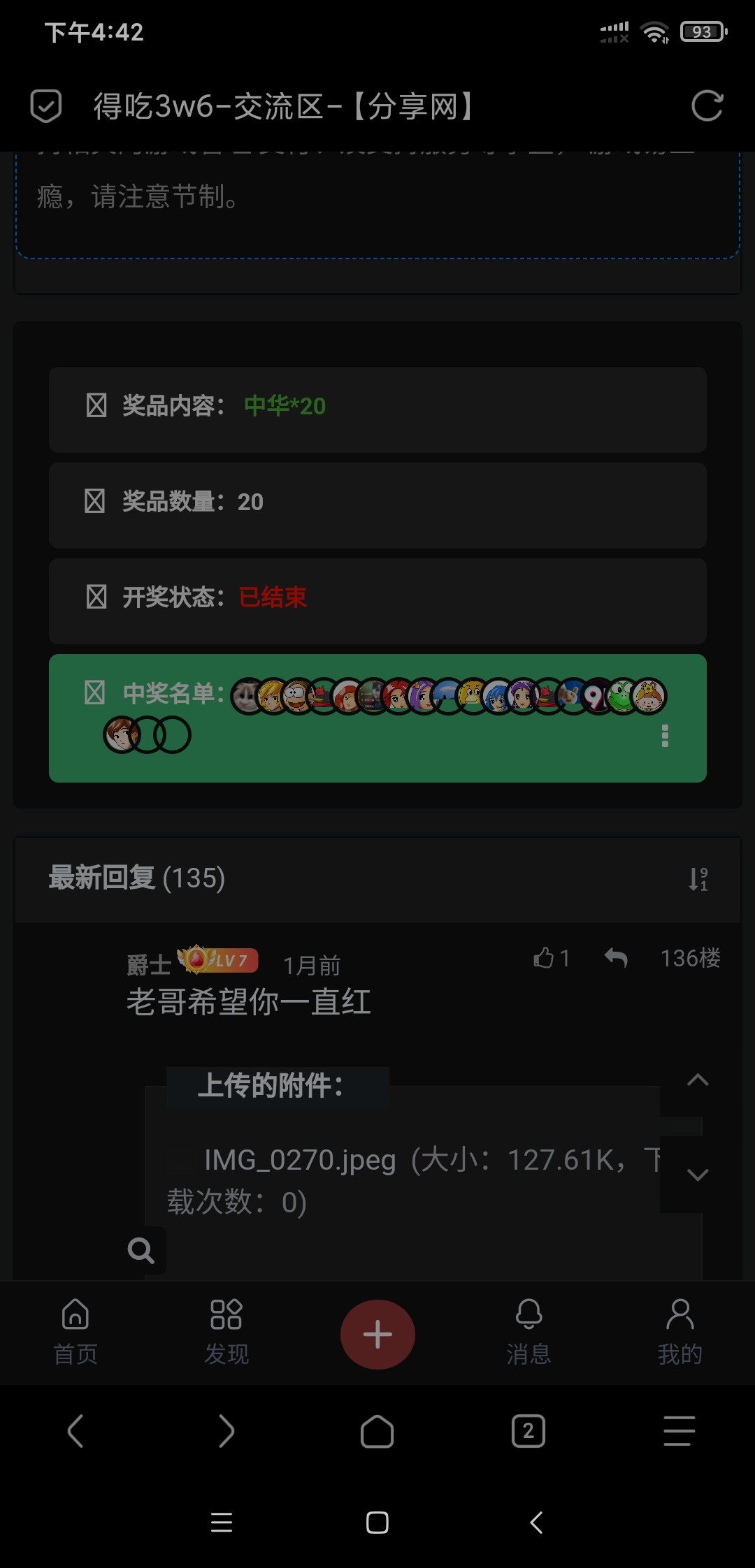Open the browser menu
This screenshot has height=1568, width=755.
679,1431
